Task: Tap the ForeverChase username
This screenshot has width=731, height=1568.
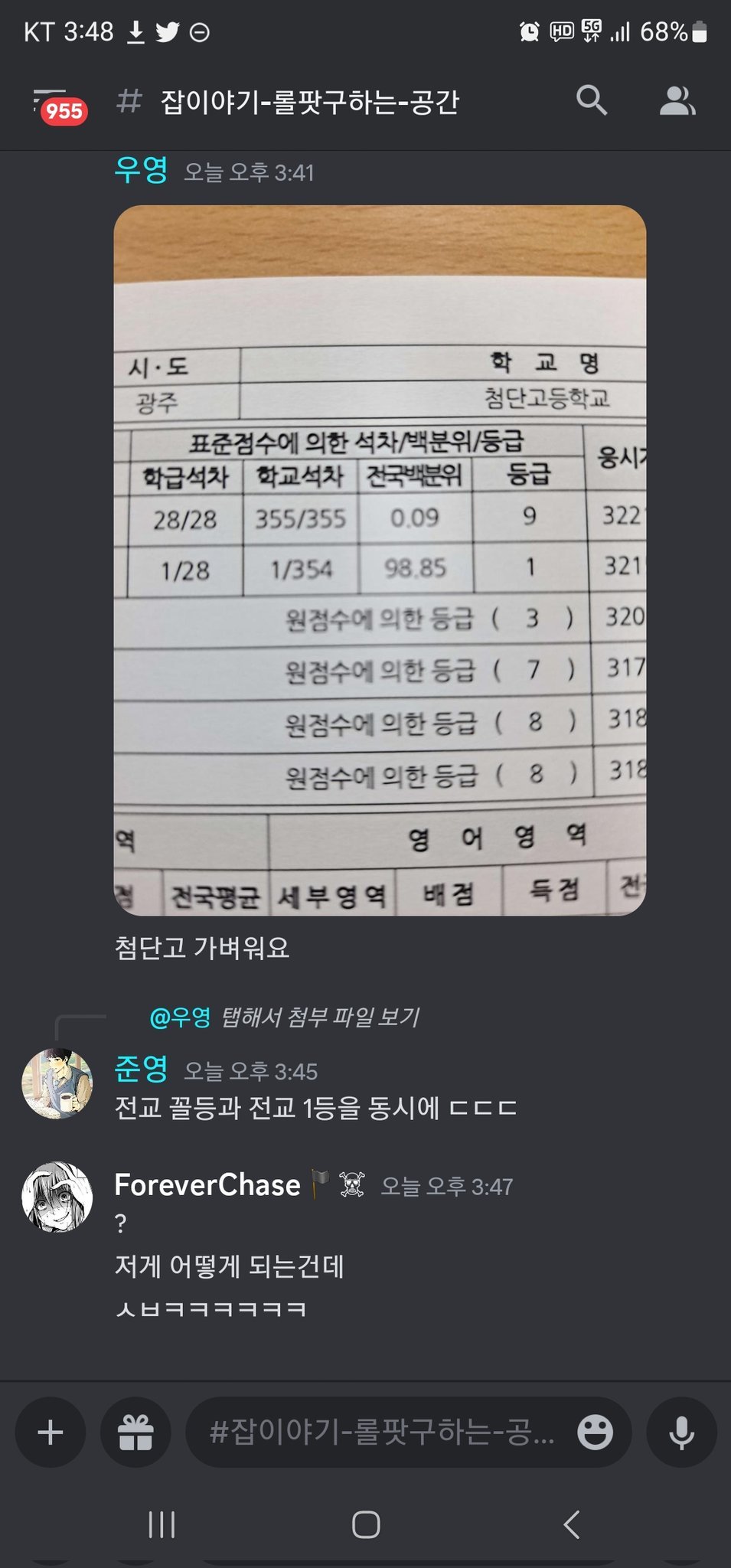Action: pos(207,1185)
